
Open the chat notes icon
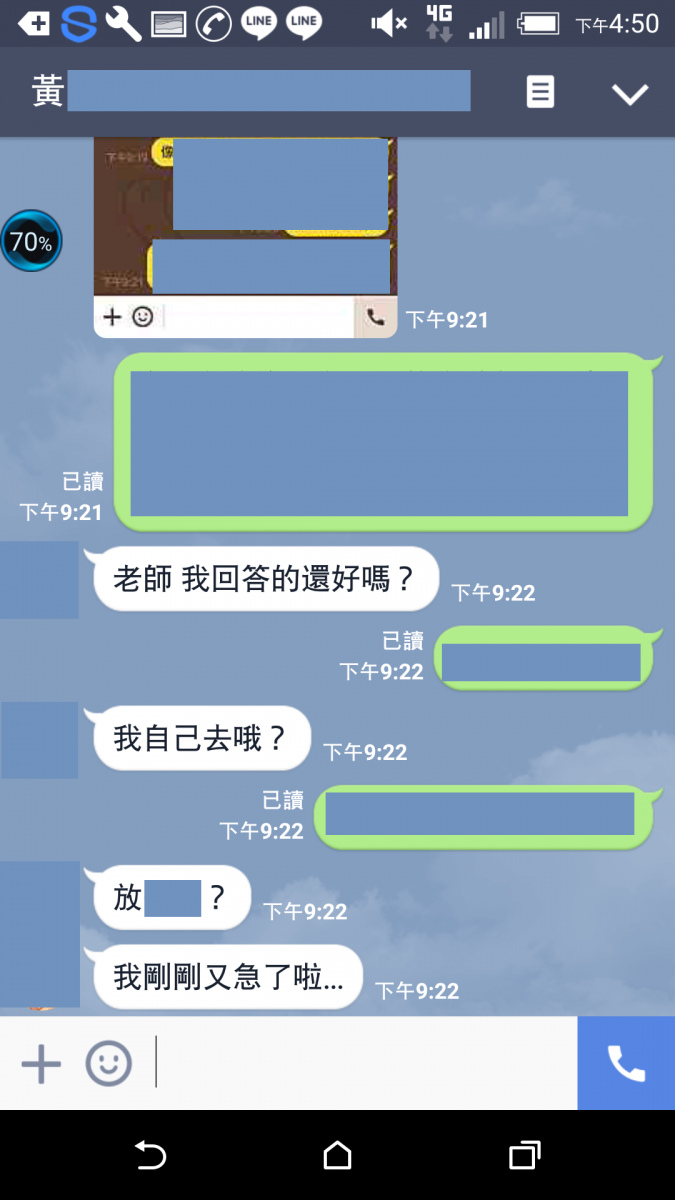click(x=540, y=93)
